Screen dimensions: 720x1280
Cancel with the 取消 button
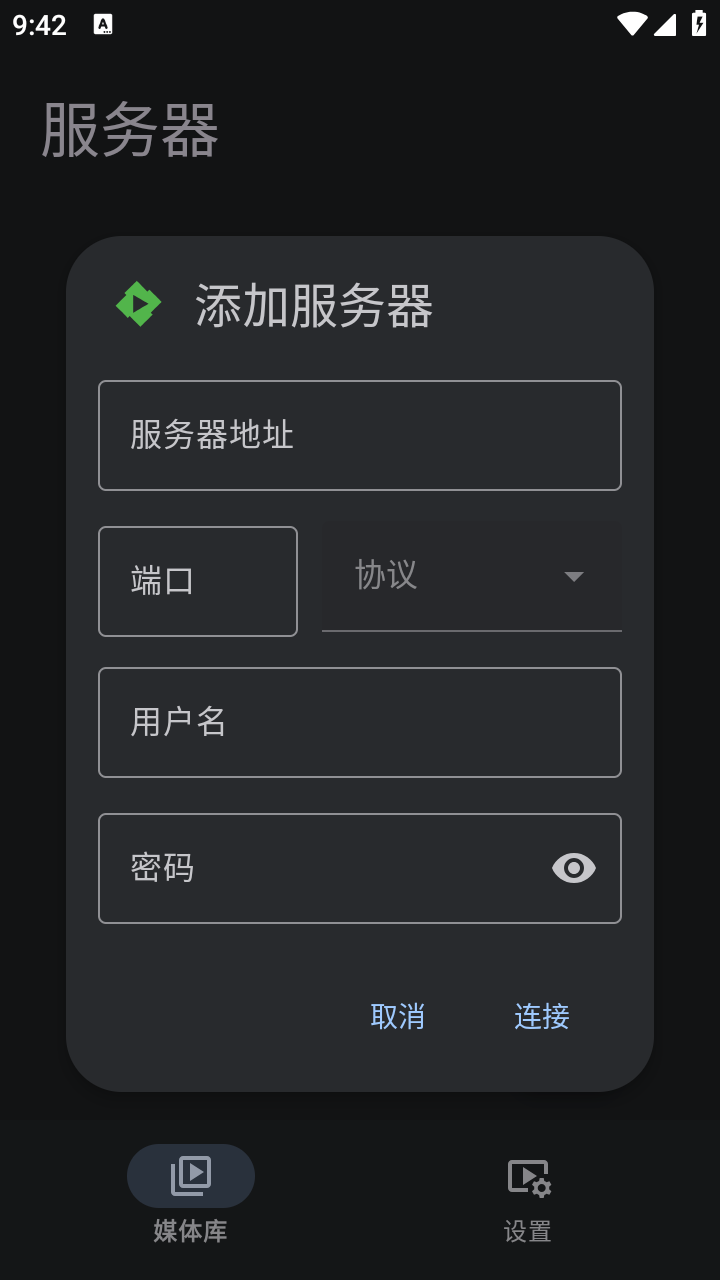point(398,1016)
